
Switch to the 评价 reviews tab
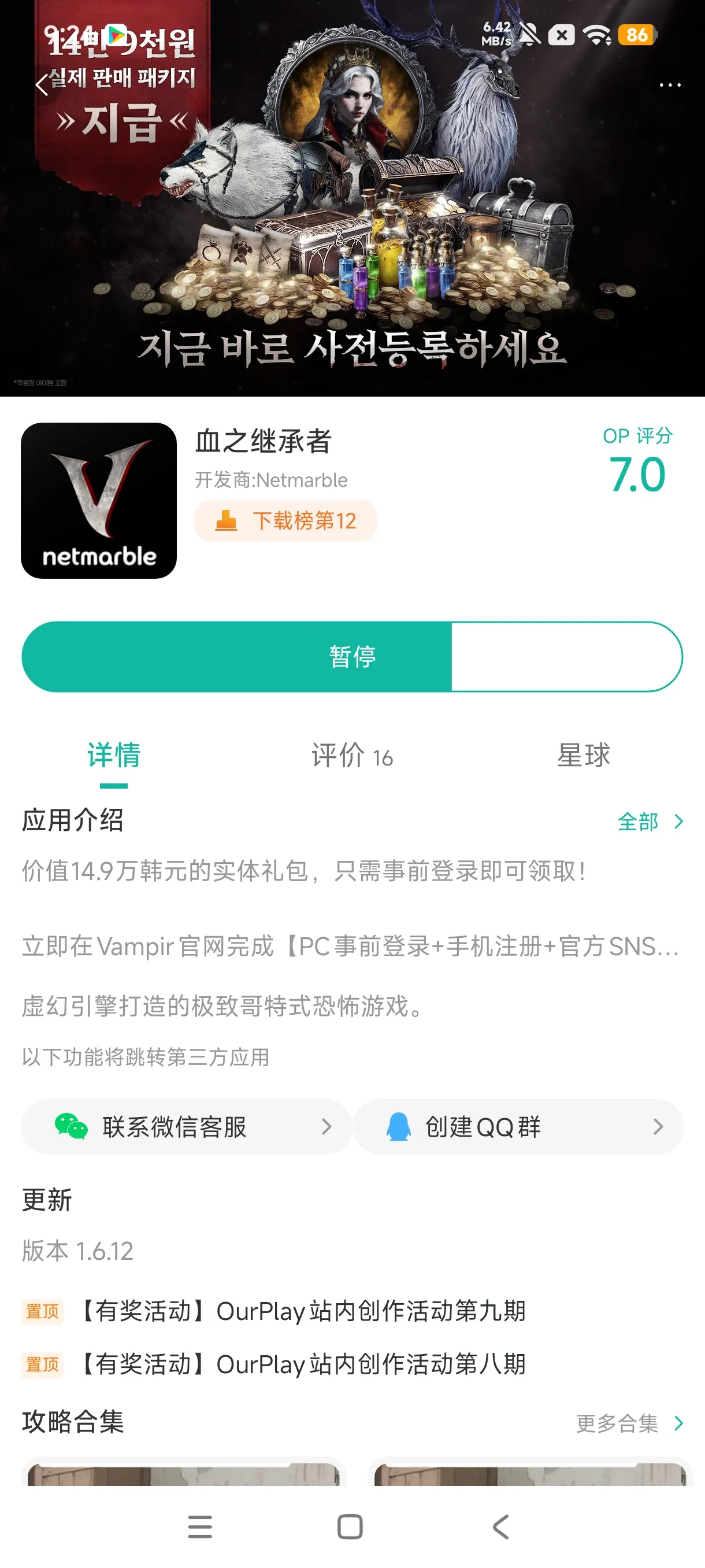[x=351, y=757]
